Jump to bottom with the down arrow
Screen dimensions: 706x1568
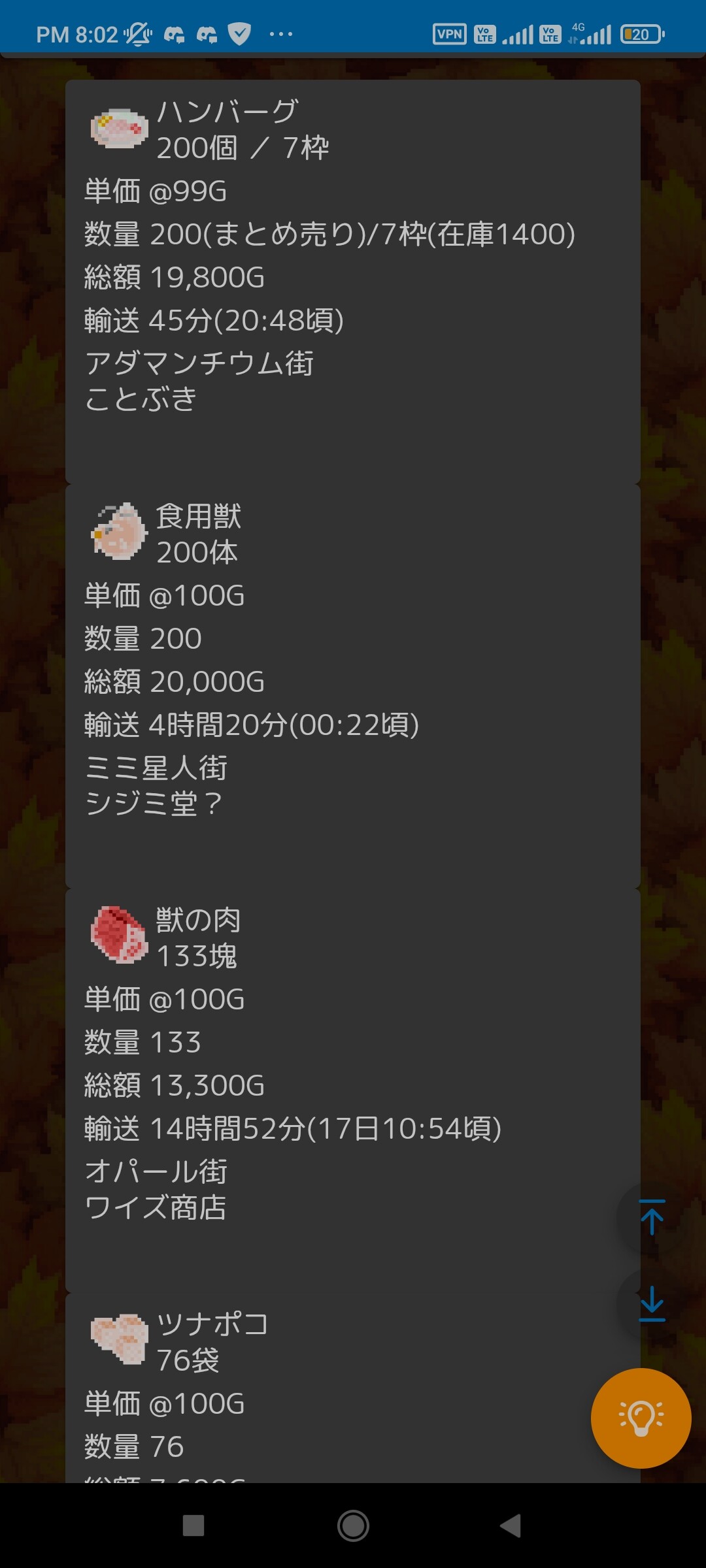pos(652,1303)
